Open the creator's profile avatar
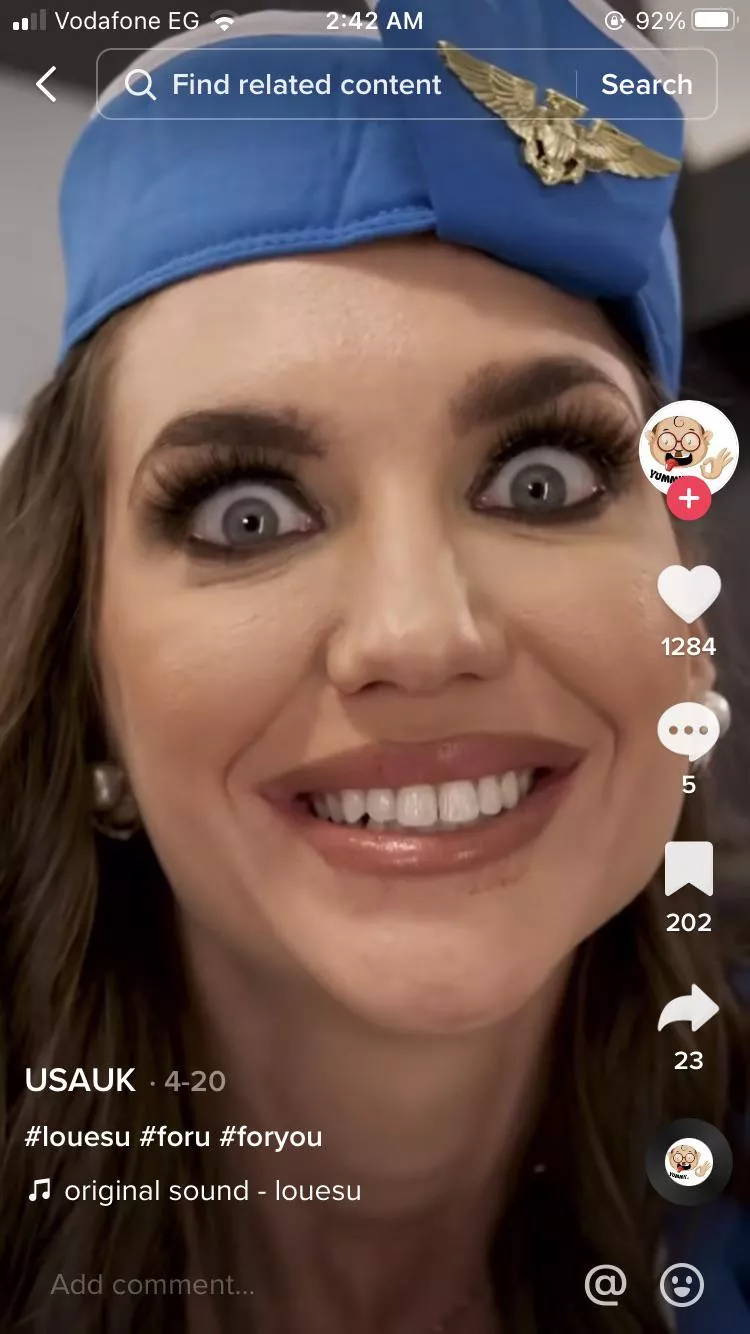This screenshot has height=1334, width=750. 688,448
